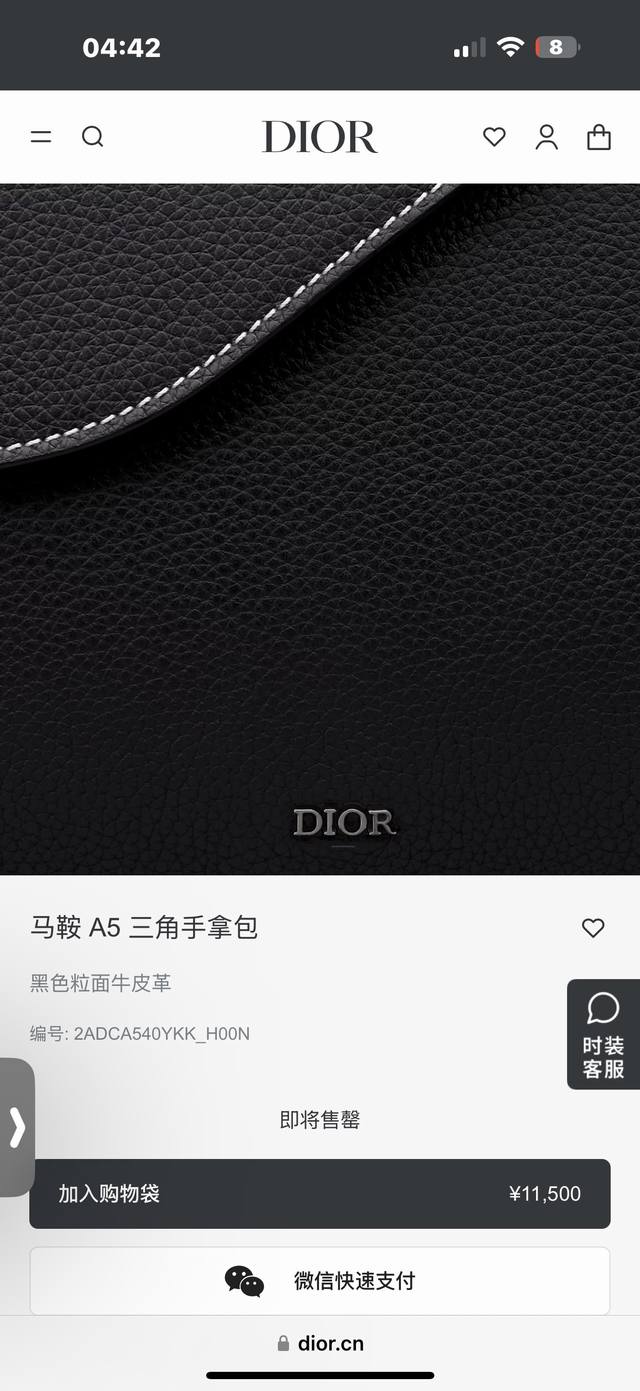Open the wishlist heart in header
Screen dimensions: 640x1391
[494, 137]
